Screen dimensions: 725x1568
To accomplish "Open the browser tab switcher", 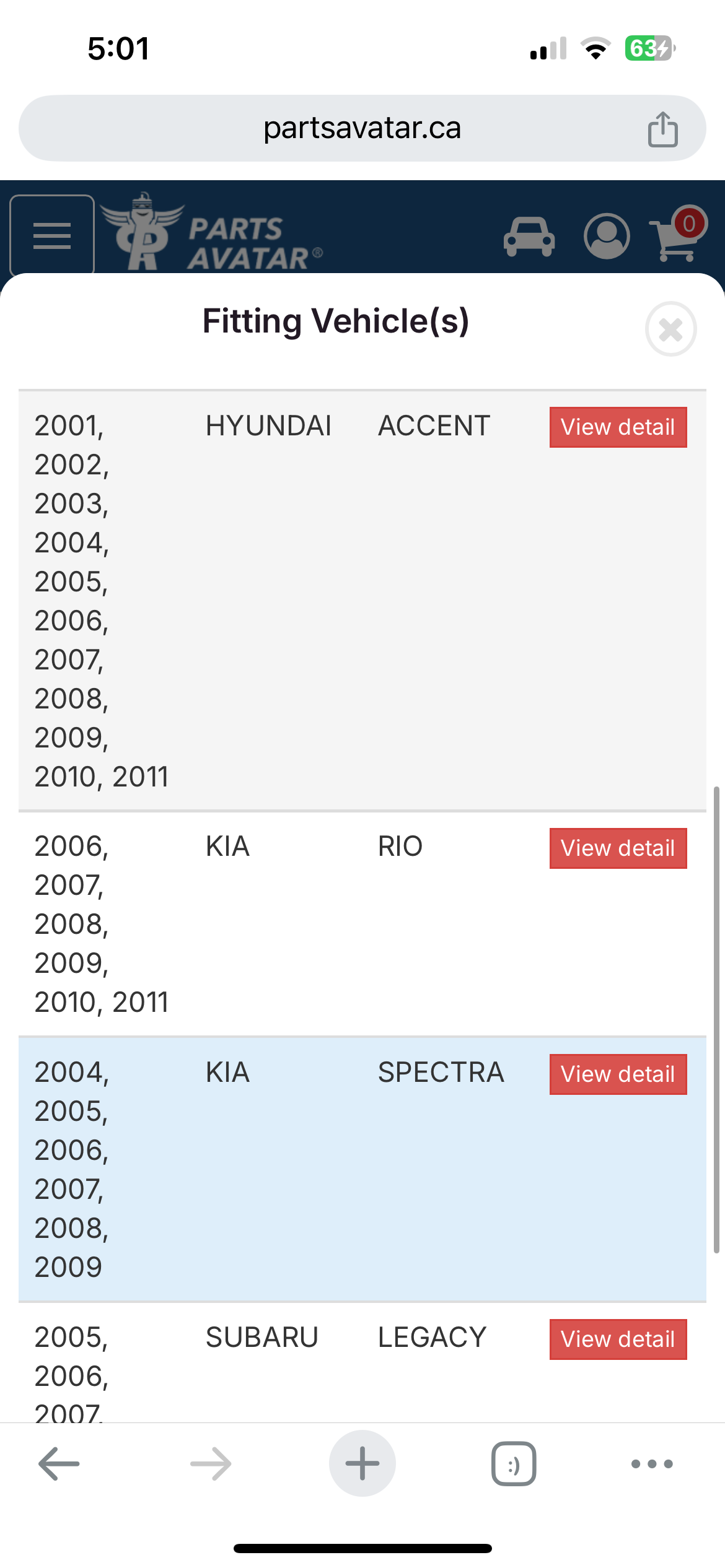I will (x=514, y=1464).
